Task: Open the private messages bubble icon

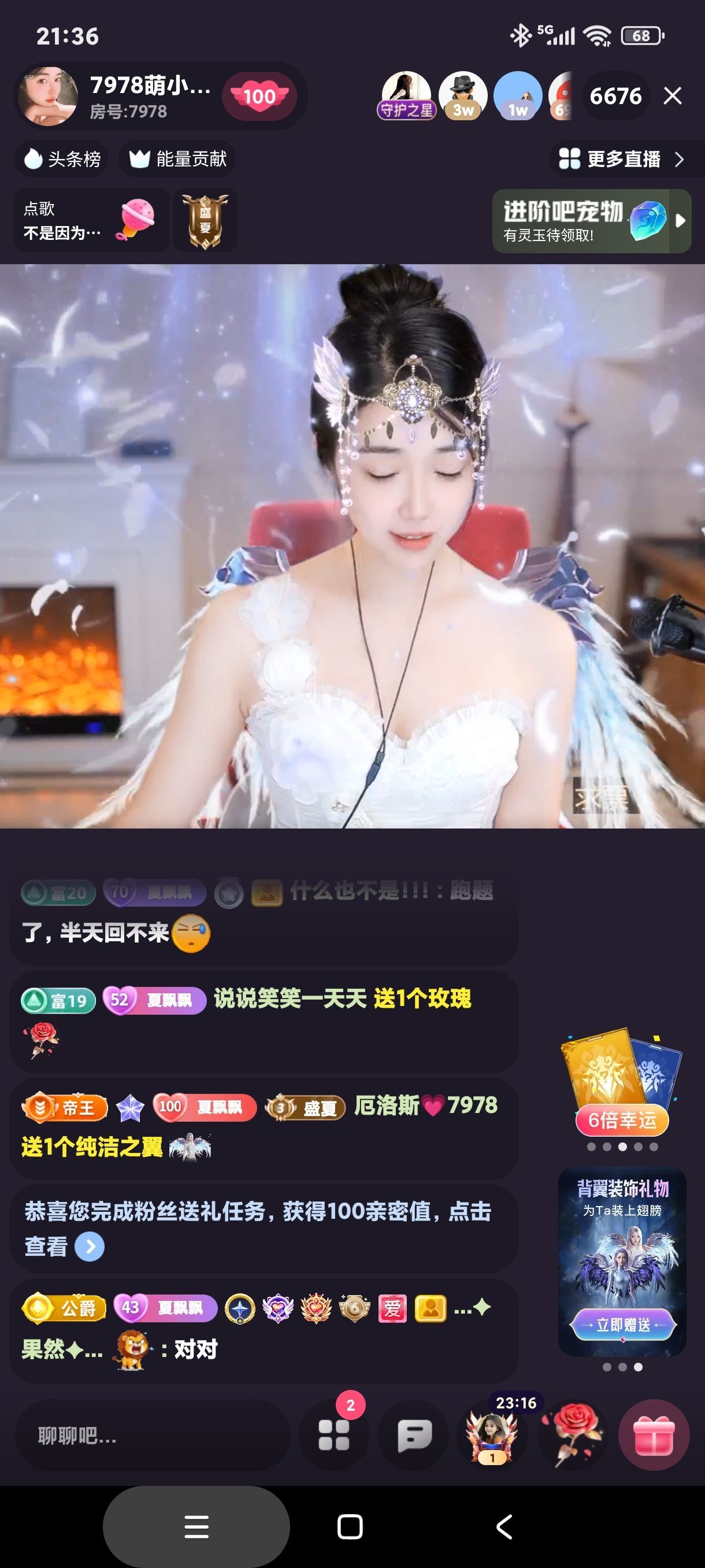Action: tap(414, 1435)
